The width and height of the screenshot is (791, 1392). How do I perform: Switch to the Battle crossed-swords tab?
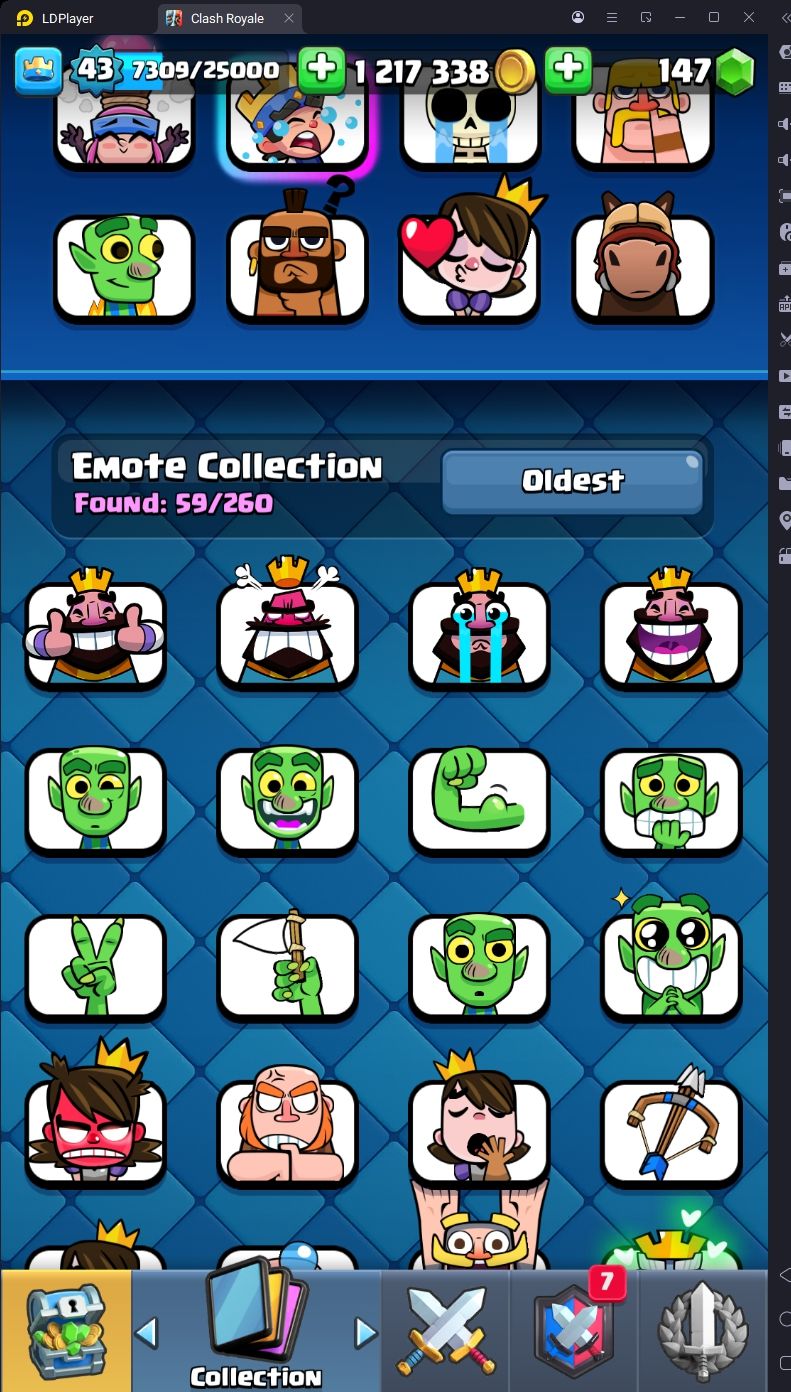click(445, 1331)
